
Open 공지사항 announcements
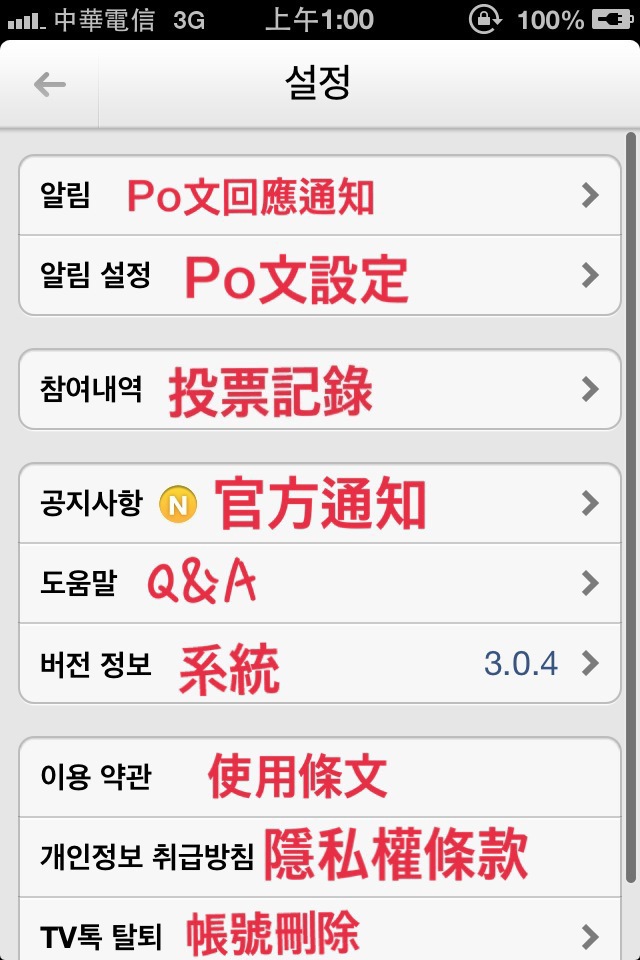point(320,503)
